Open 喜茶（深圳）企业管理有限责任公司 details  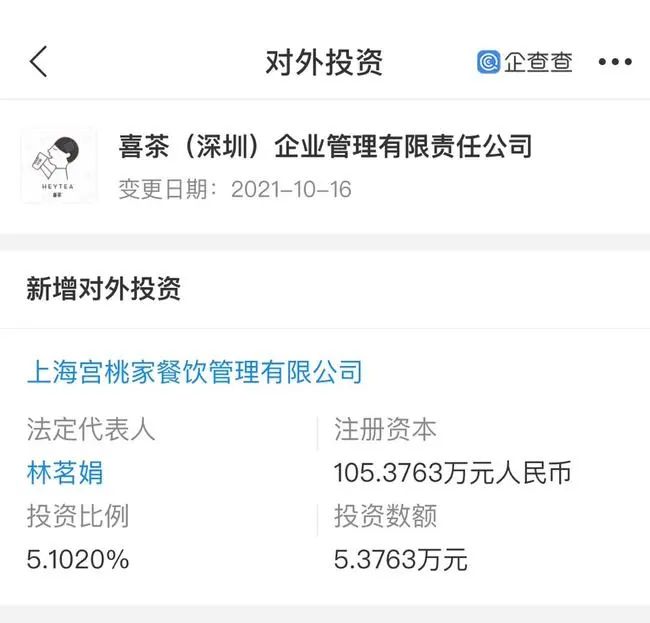click(325, 148)
